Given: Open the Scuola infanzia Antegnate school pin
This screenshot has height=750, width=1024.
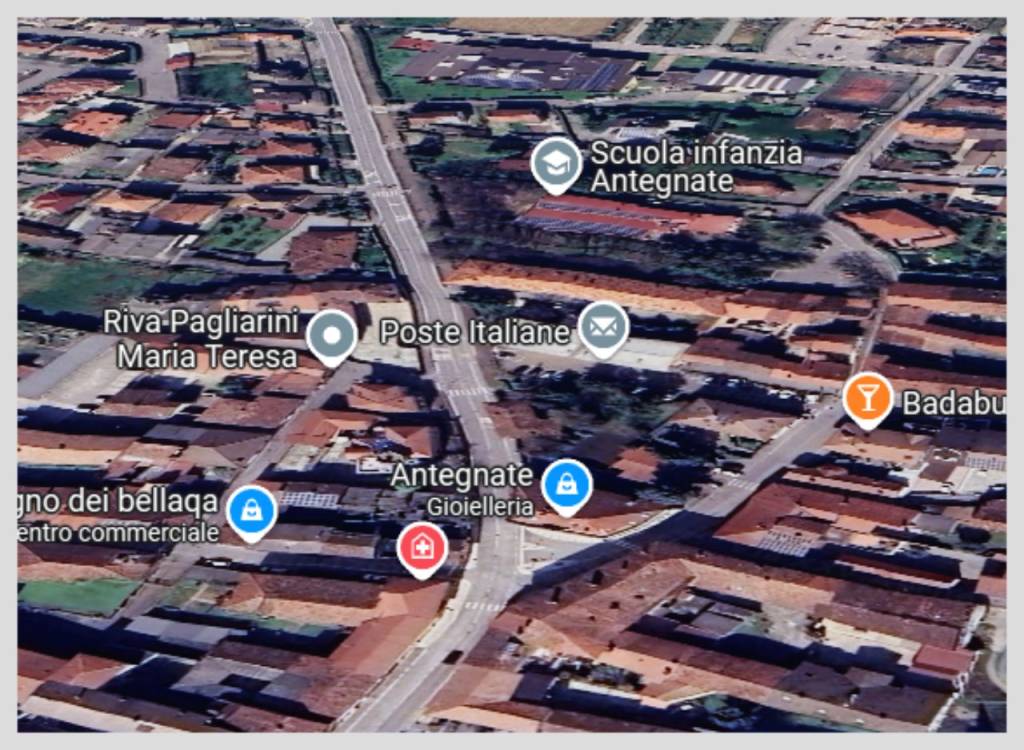Looking at the screenshot, I should [x=556, y=162].
